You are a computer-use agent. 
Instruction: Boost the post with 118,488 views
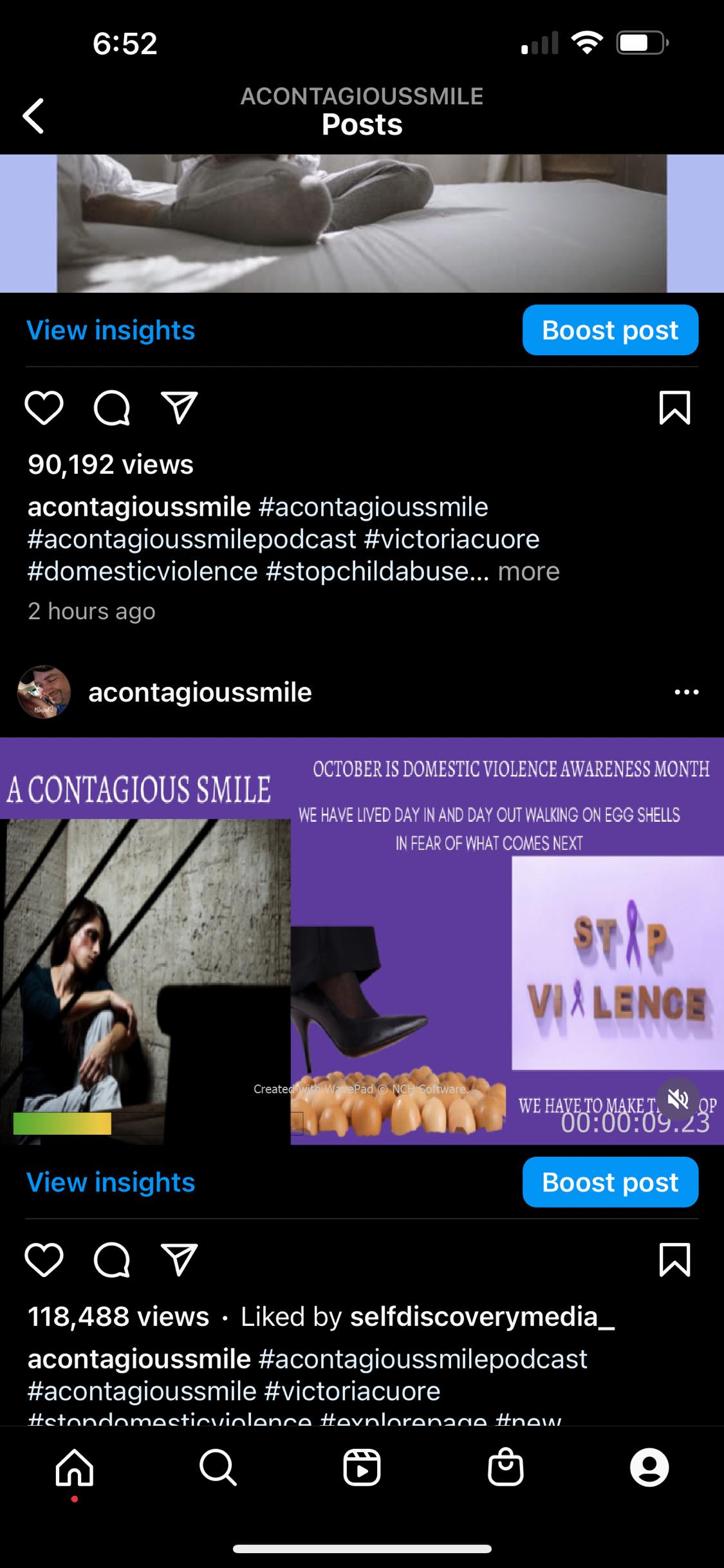[x=609, y=1182]
